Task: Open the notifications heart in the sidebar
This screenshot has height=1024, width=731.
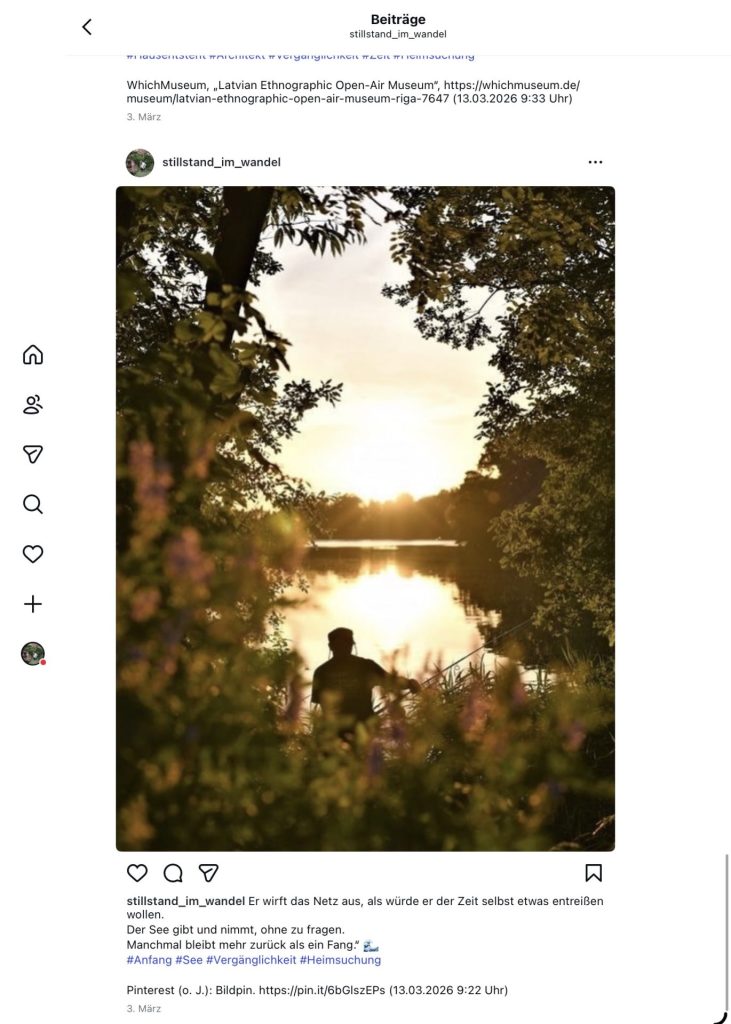Action: (x=33, y=554)
